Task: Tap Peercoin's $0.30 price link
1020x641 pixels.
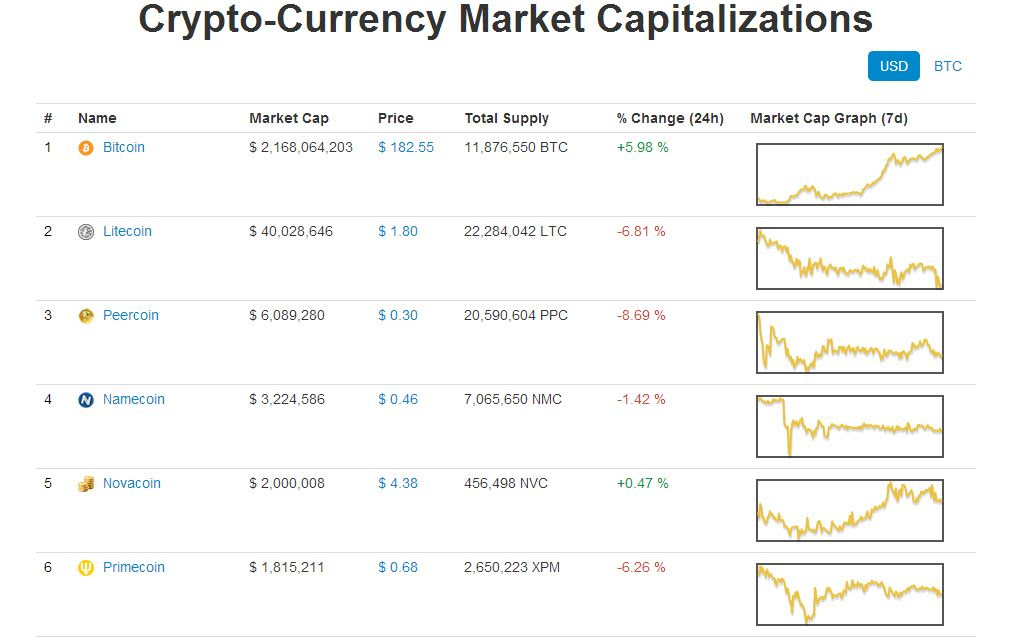Action: tap(398, 315)
